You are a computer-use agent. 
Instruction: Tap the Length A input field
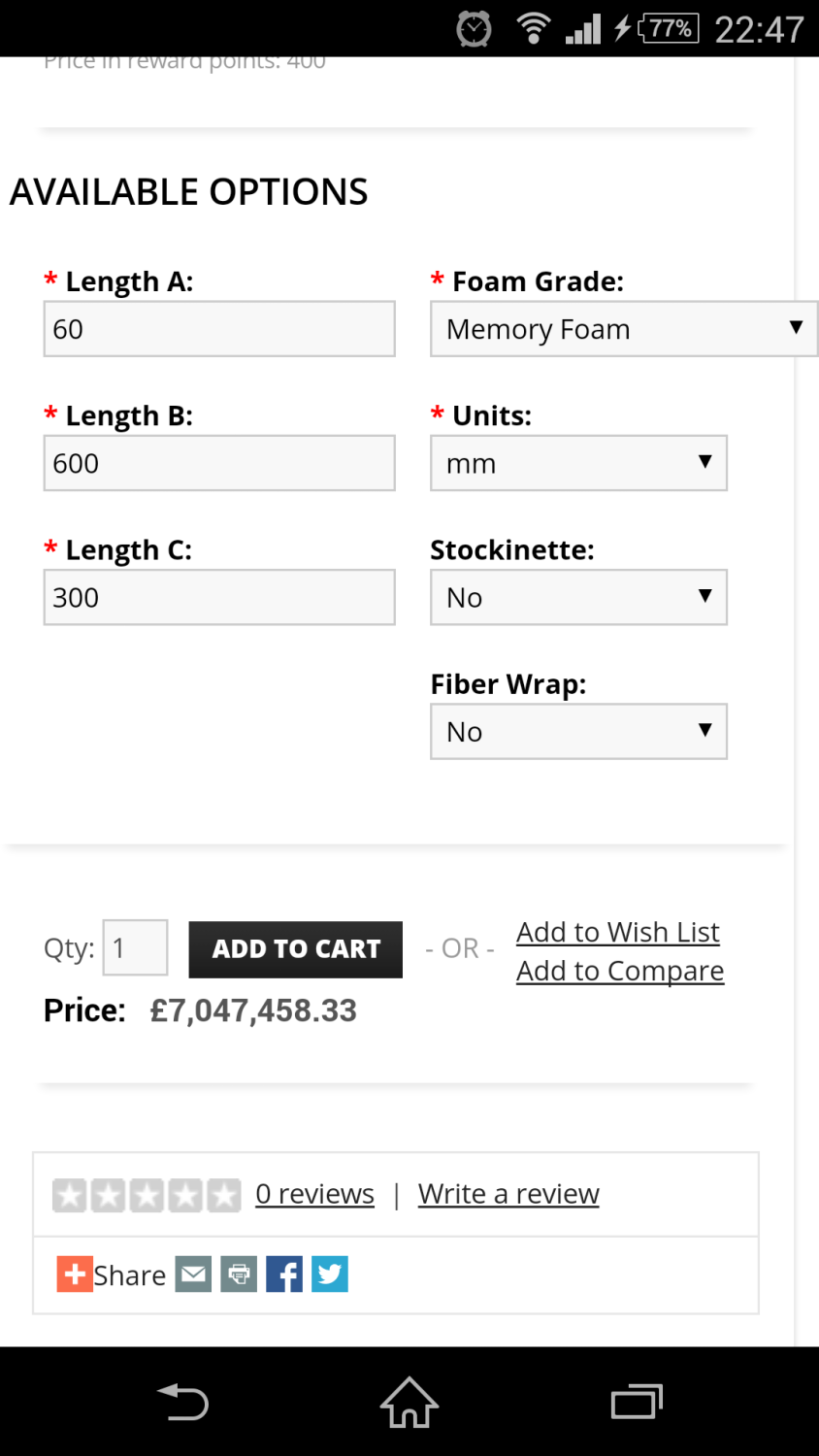click(x=219, y=329)
